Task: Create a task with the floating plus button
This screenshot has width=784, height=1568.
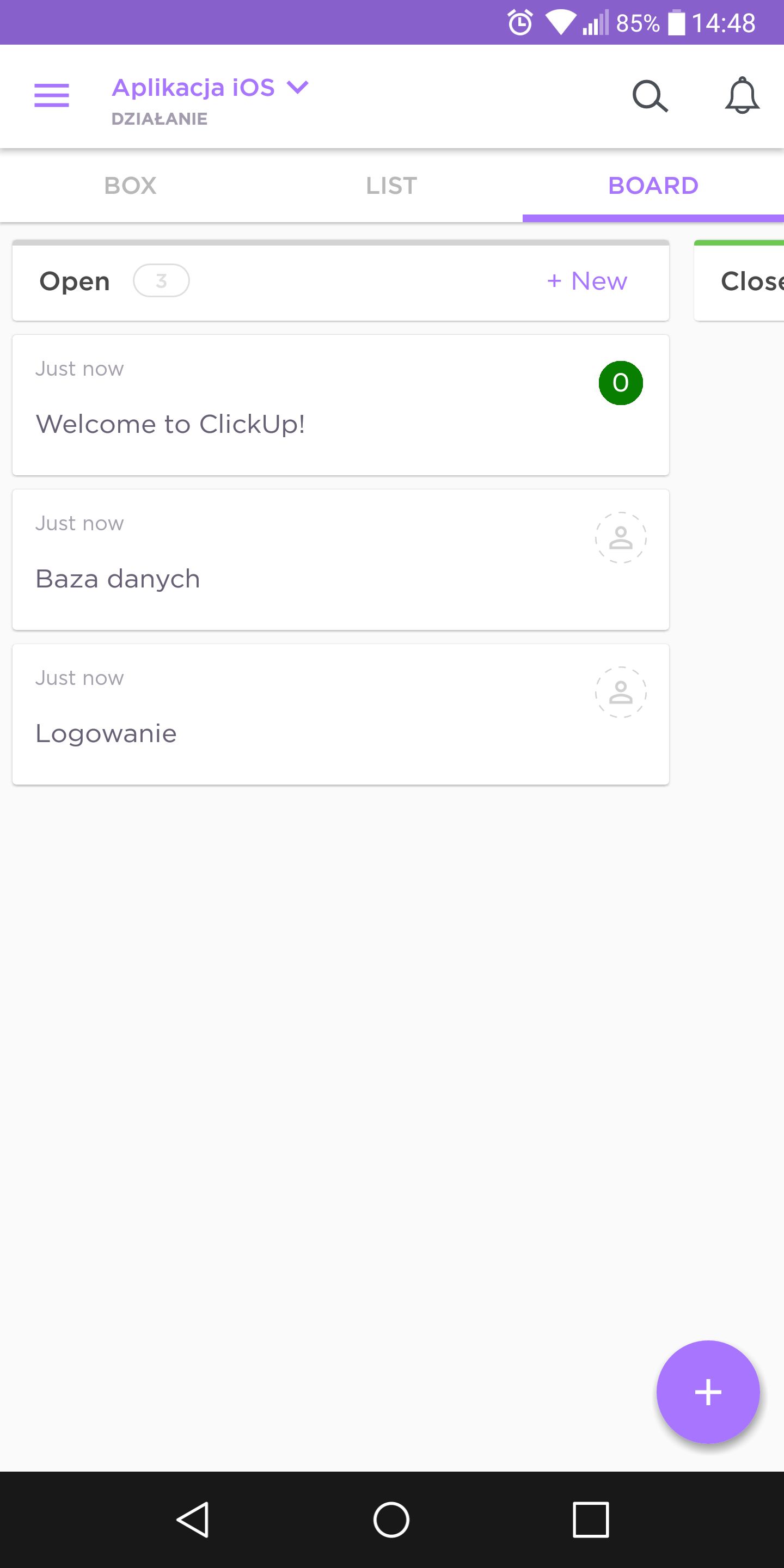Action: point(708,1392)
